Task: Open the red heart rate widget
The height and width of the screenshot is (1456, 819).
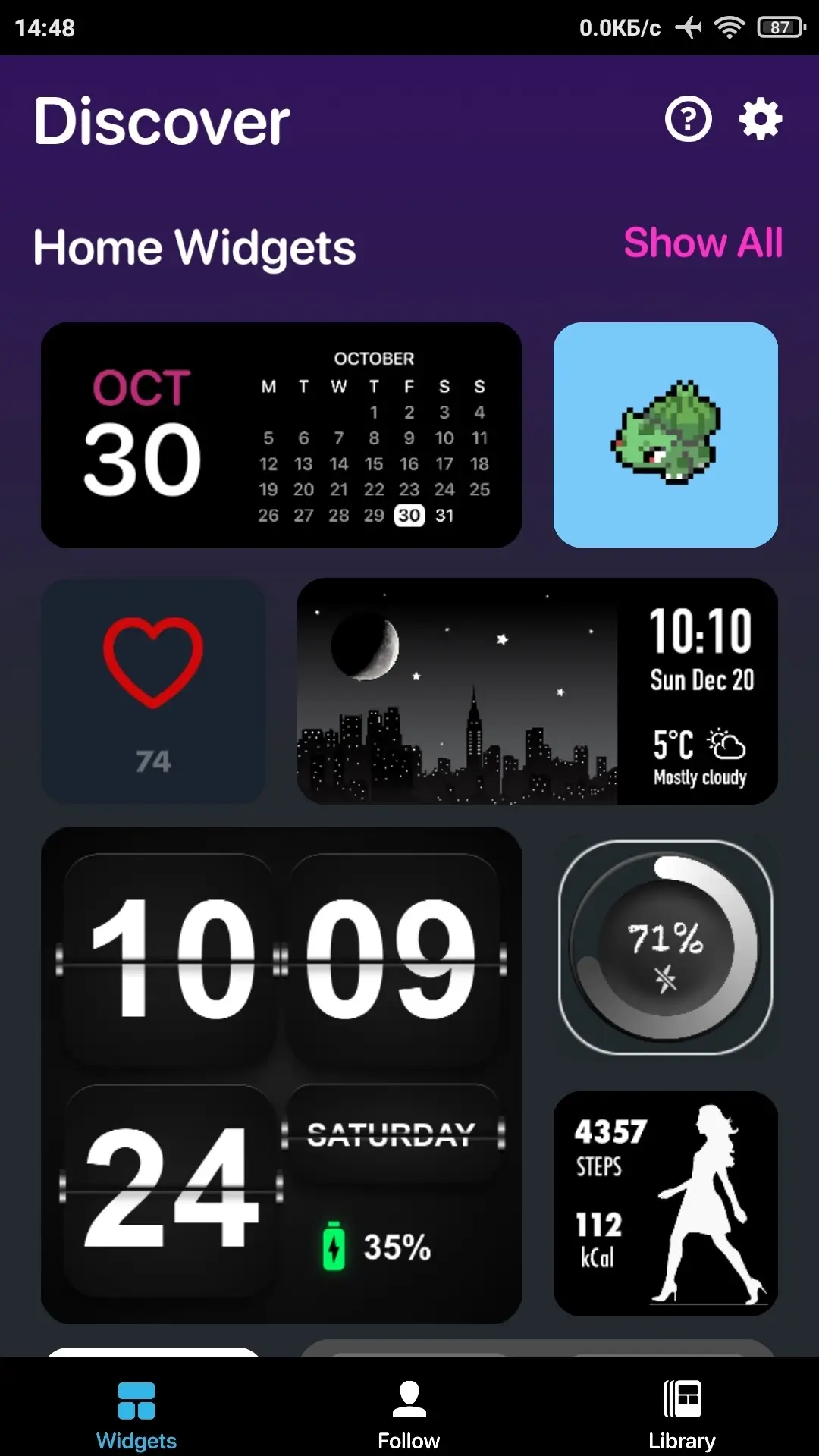Action: (x=153, y=691)
